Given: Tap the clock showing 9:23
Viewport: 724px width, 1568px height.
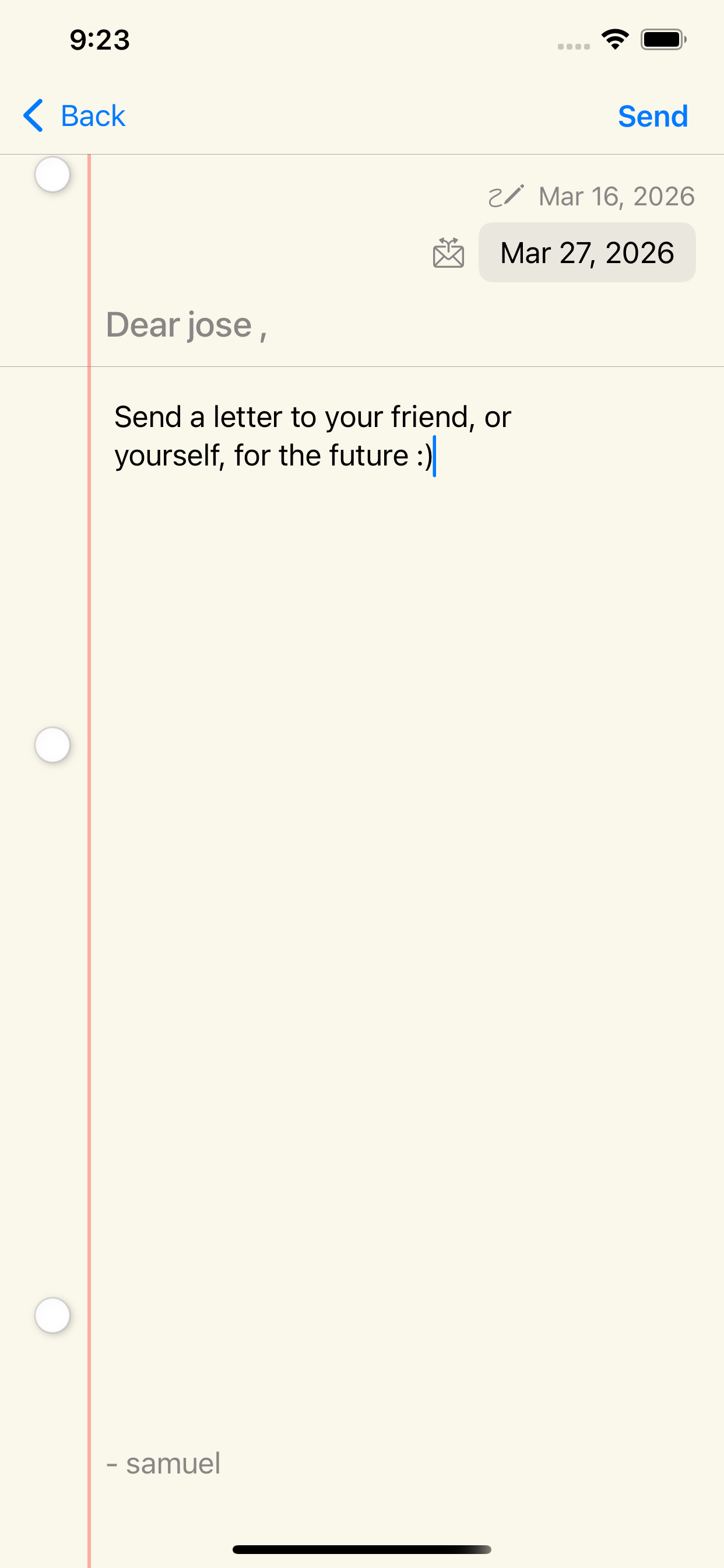Looking at the screenshot, I should click(100, 40).
